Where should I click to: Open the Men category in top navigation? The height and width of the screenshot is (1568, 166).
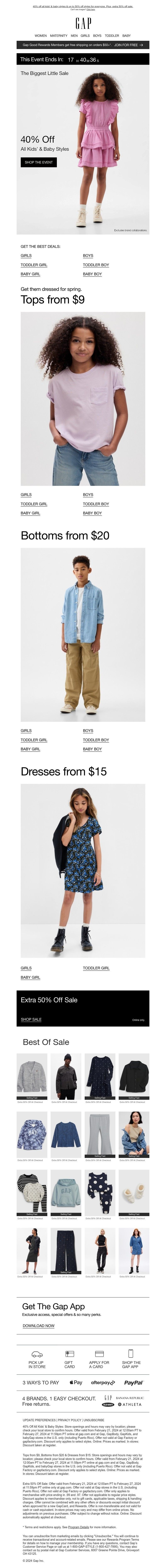(x=74, y=36)
